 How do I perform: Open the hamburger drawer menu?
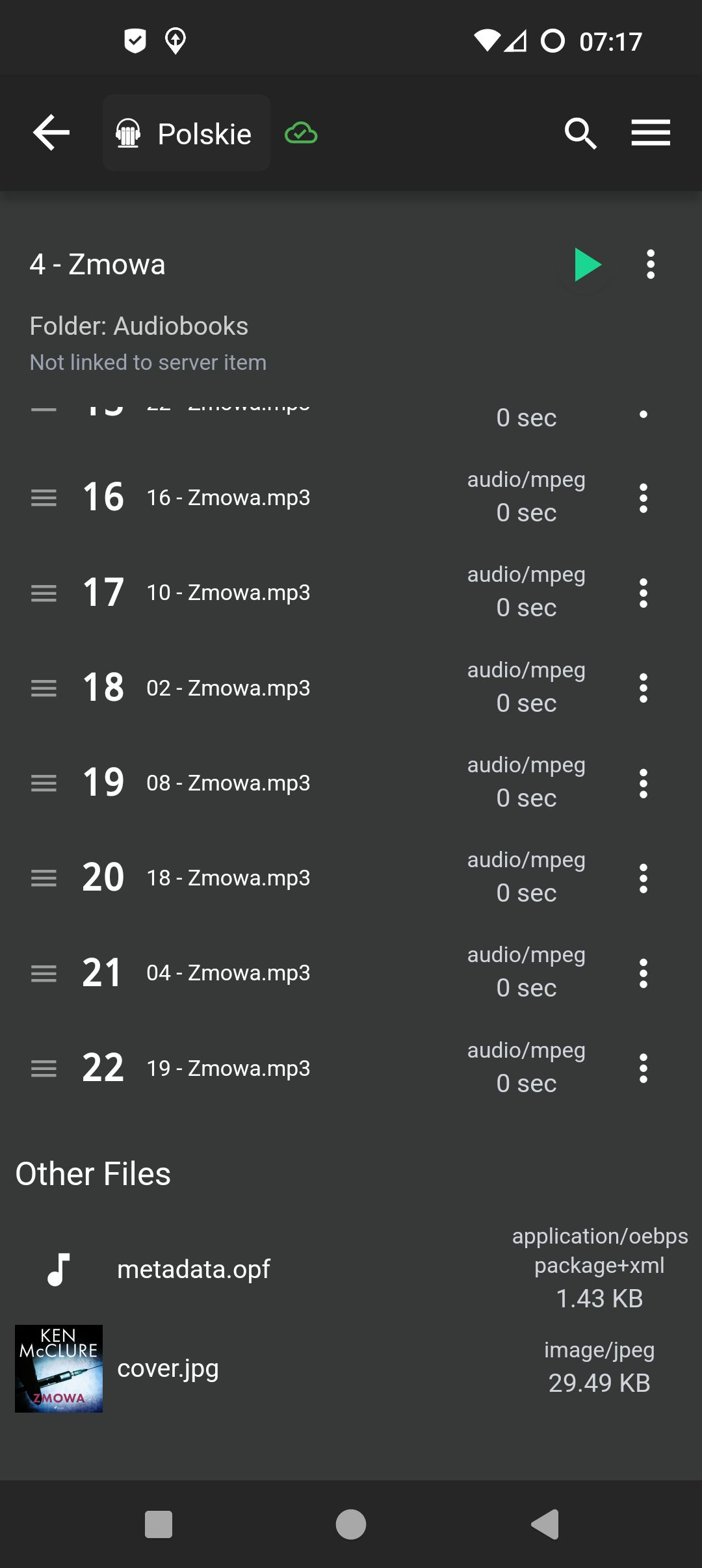coord(651,133)
